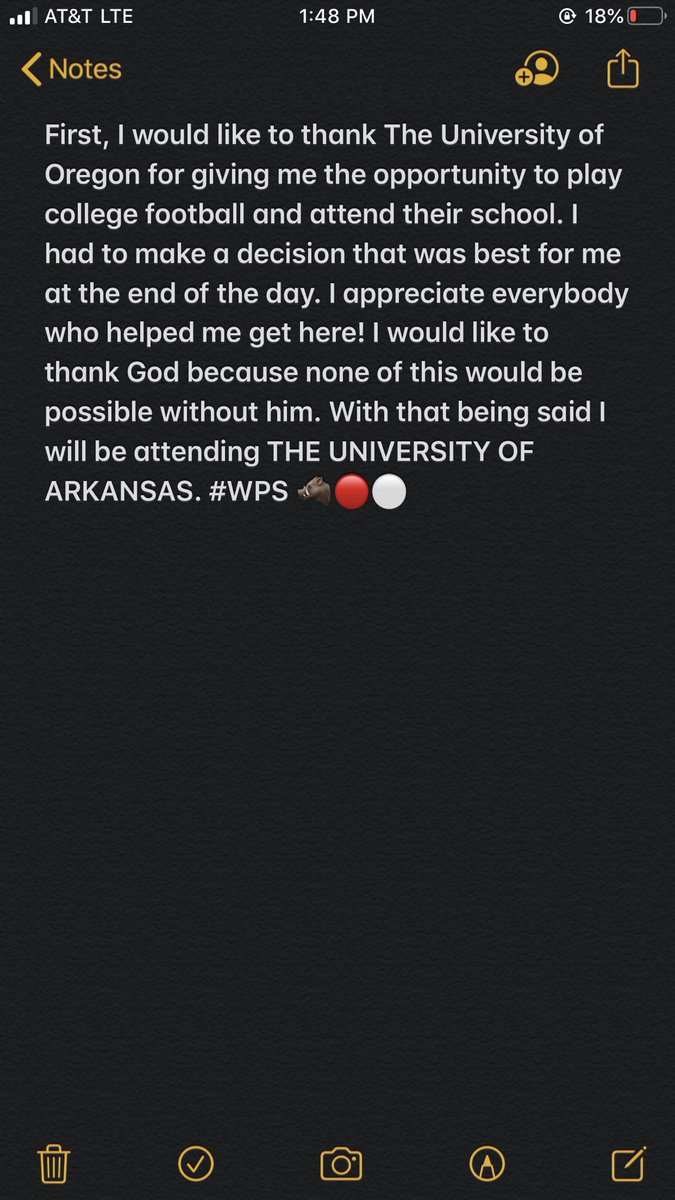The width and height of the screenshot is (675, 1200).
Task: Delete this note with the trash icon
Action: (52, 1163)
